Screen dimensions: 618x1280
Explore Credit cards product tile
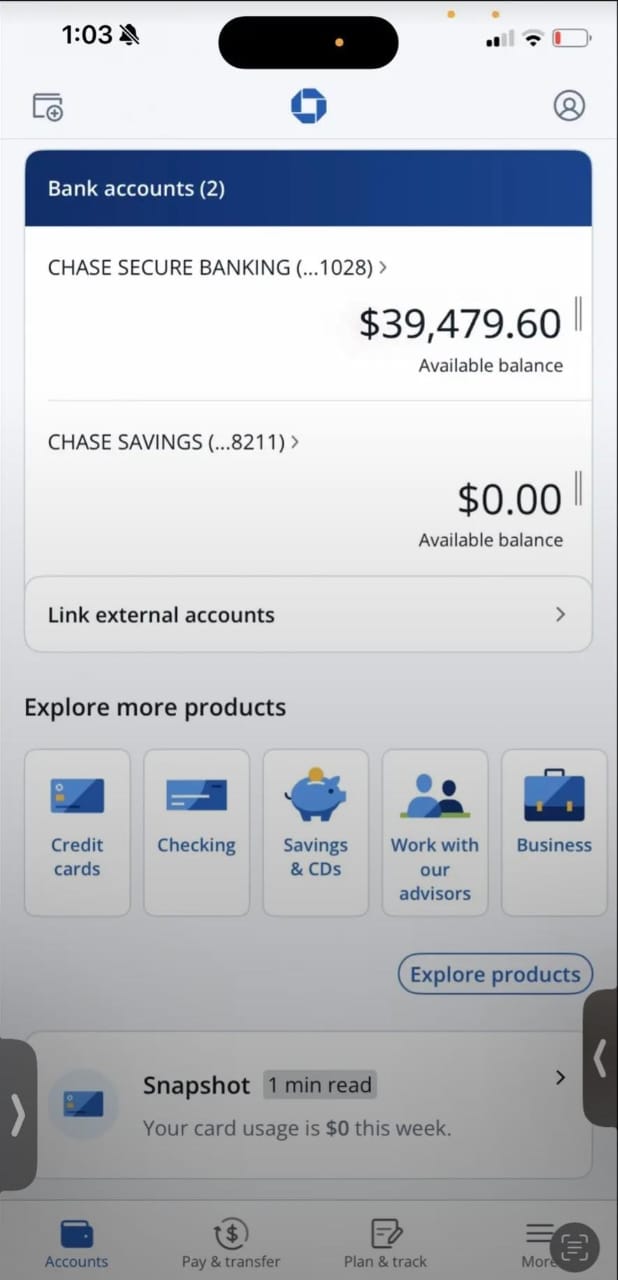(77, 832)
